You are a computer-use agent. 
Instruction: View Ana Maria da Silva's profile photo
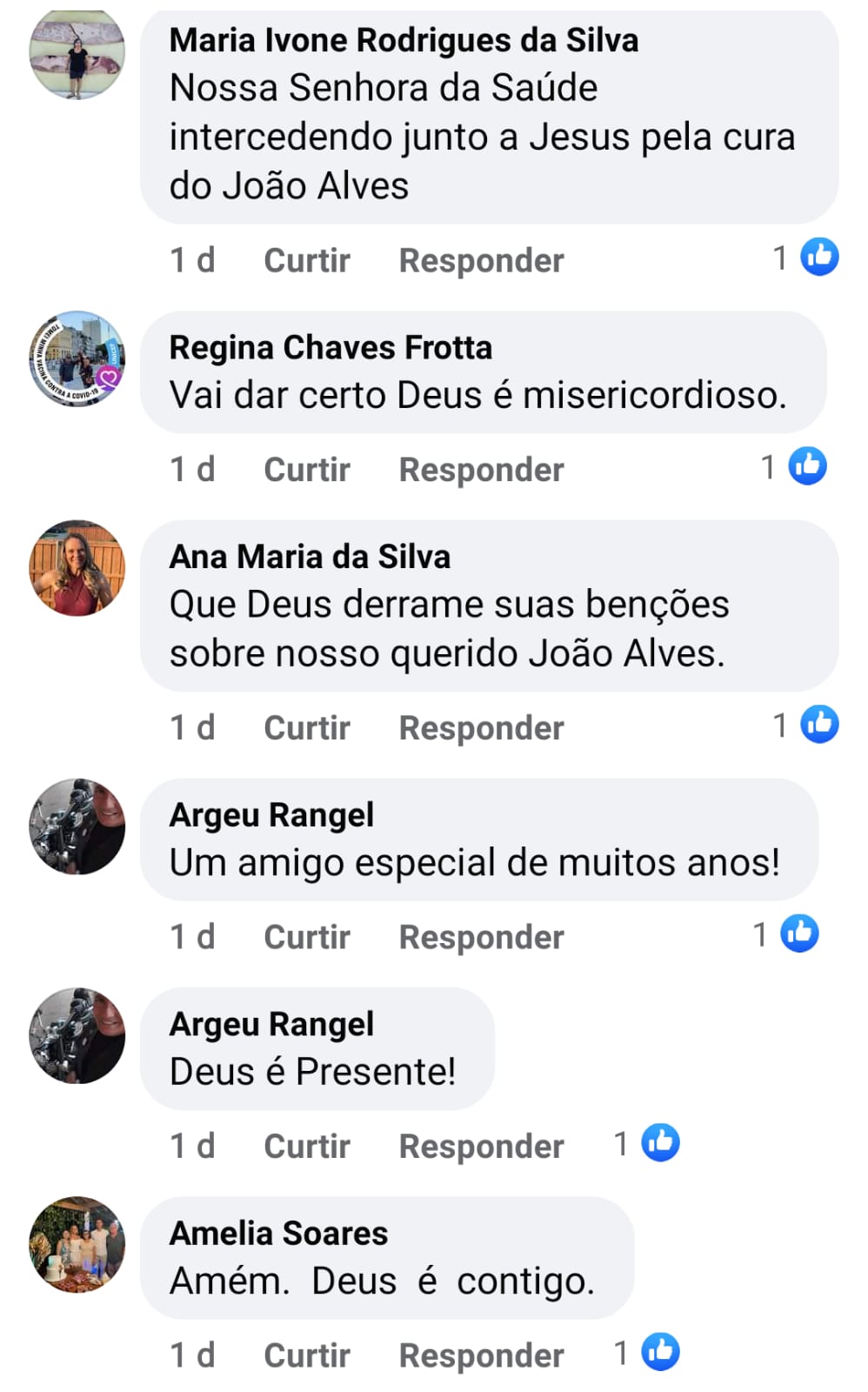coord(77,568)
